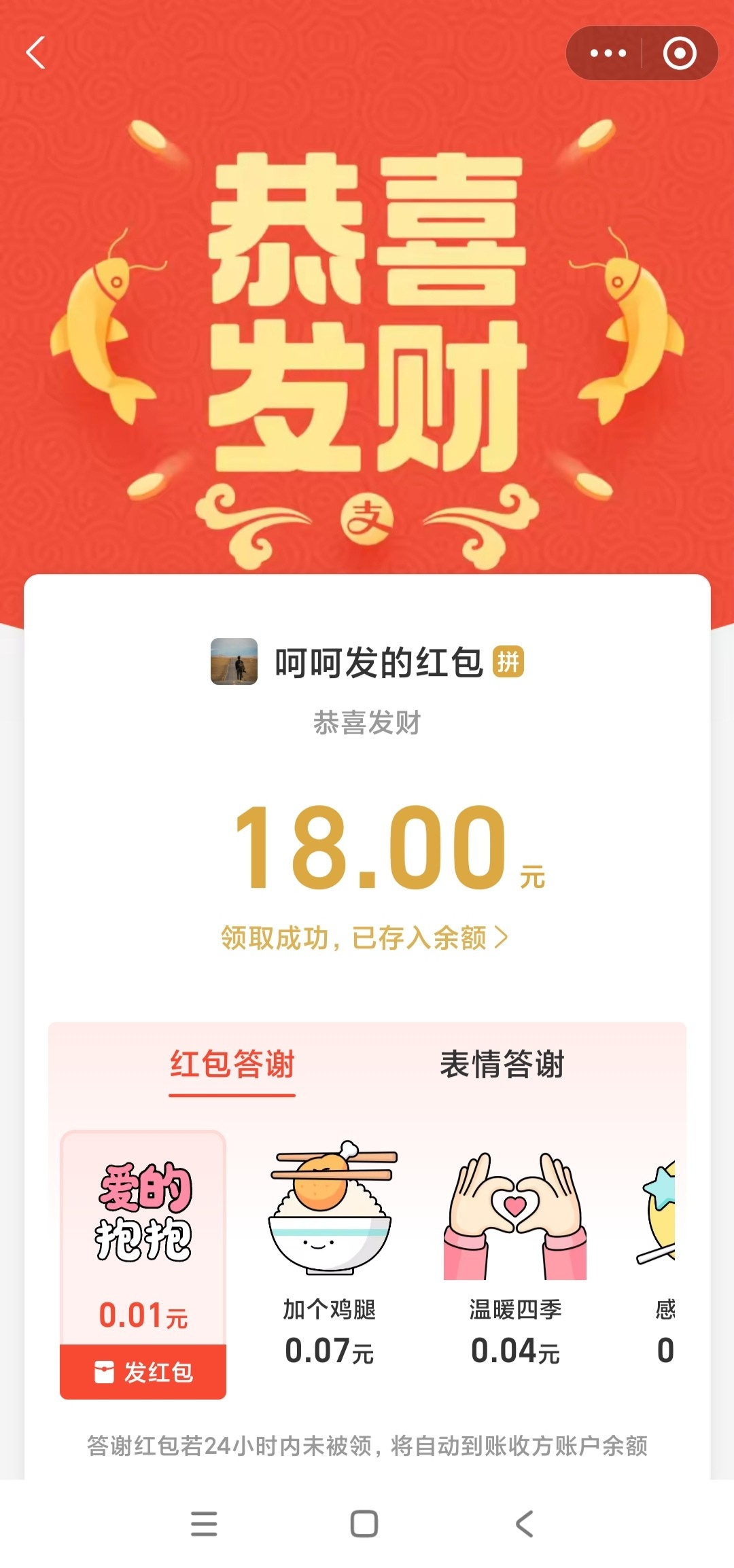This screenshot has height=1568, width=734.
Task: Select the 红包答谢 tab
Action: 232,1065
